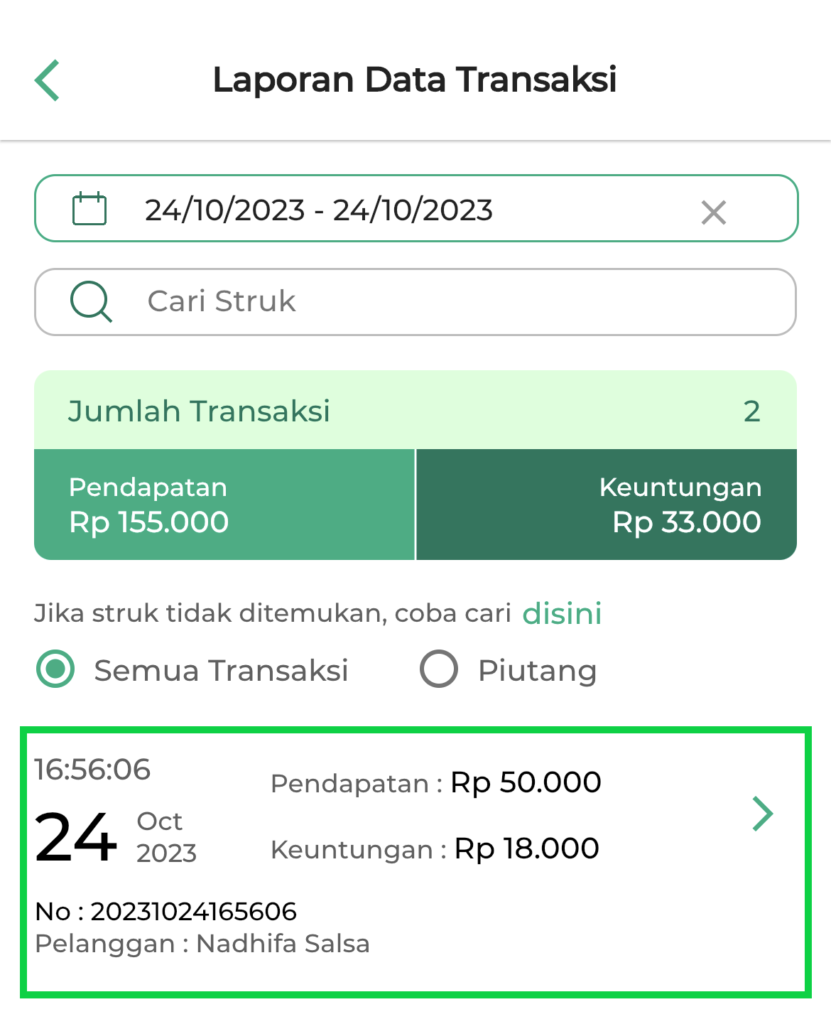Open the disini link for missing receipts
This screenshot has width=831, height=1024.
click(x=561, y=613)
